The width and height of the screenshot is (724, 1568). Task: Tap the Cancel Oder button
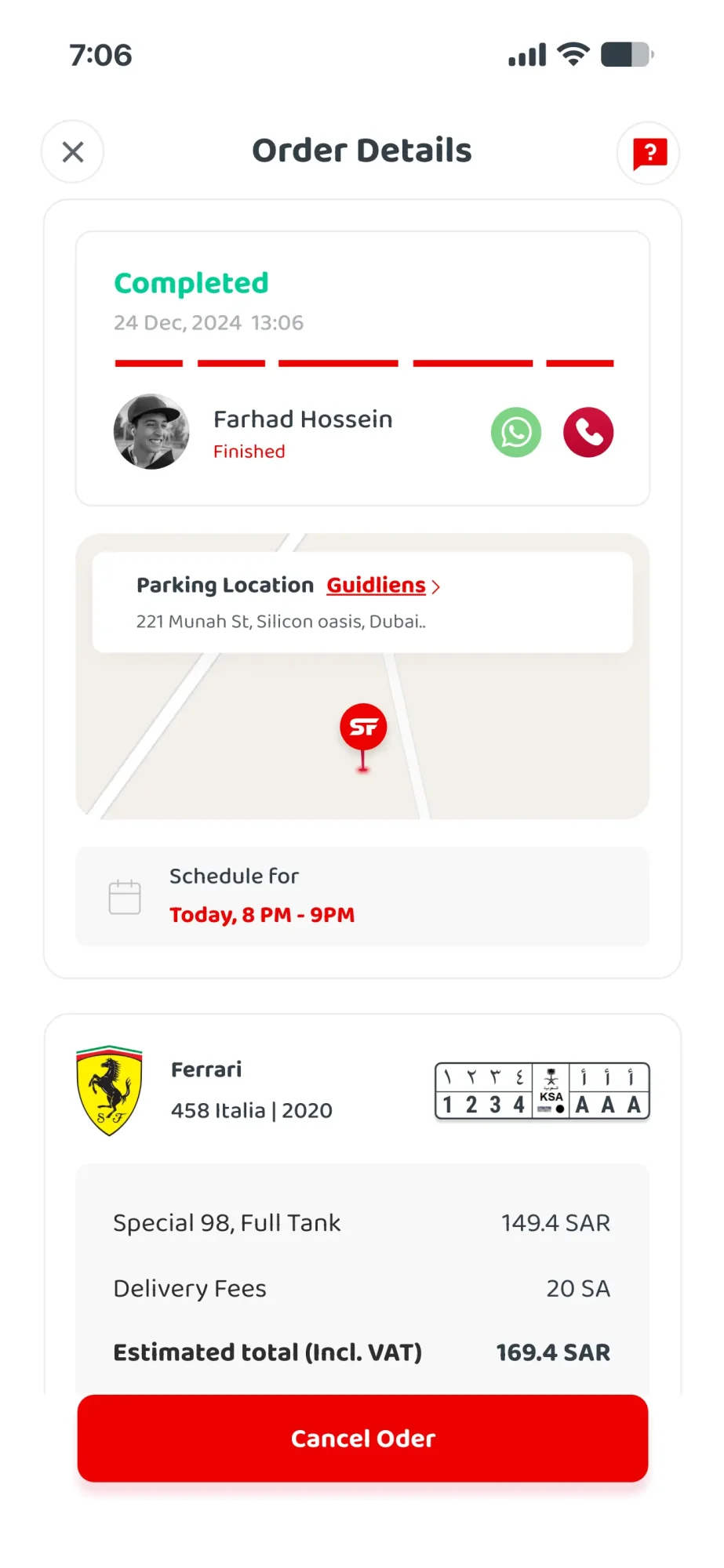[x=362, y=1438]
